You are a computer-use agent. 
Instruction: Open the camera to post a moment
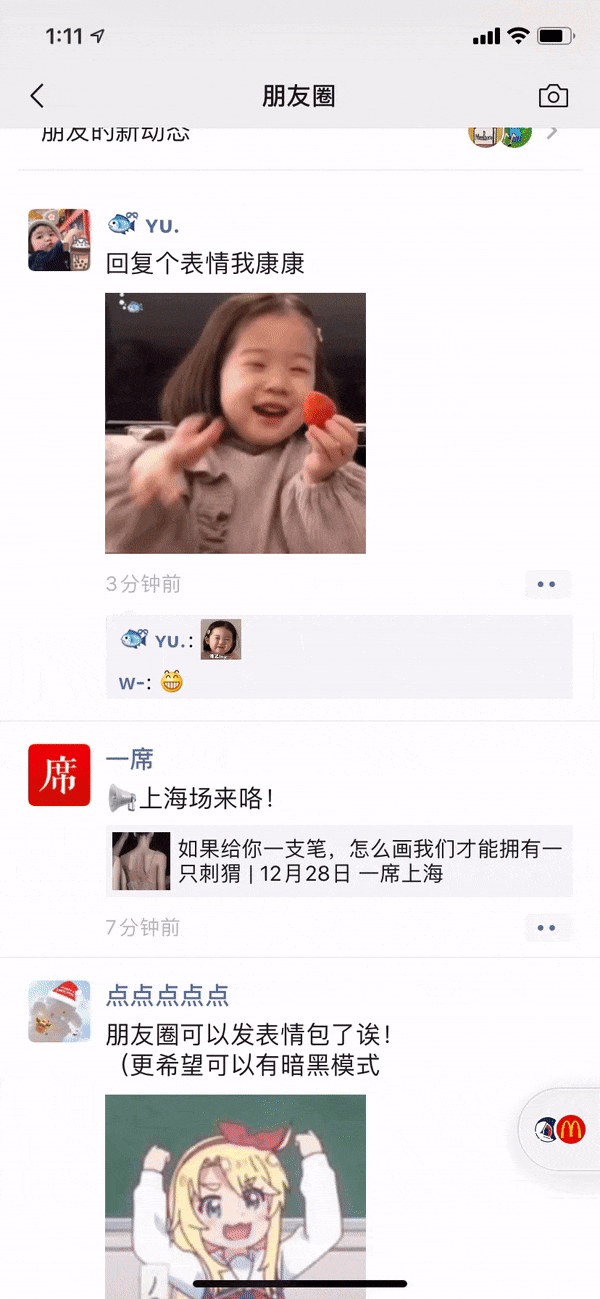coord(553,96)
